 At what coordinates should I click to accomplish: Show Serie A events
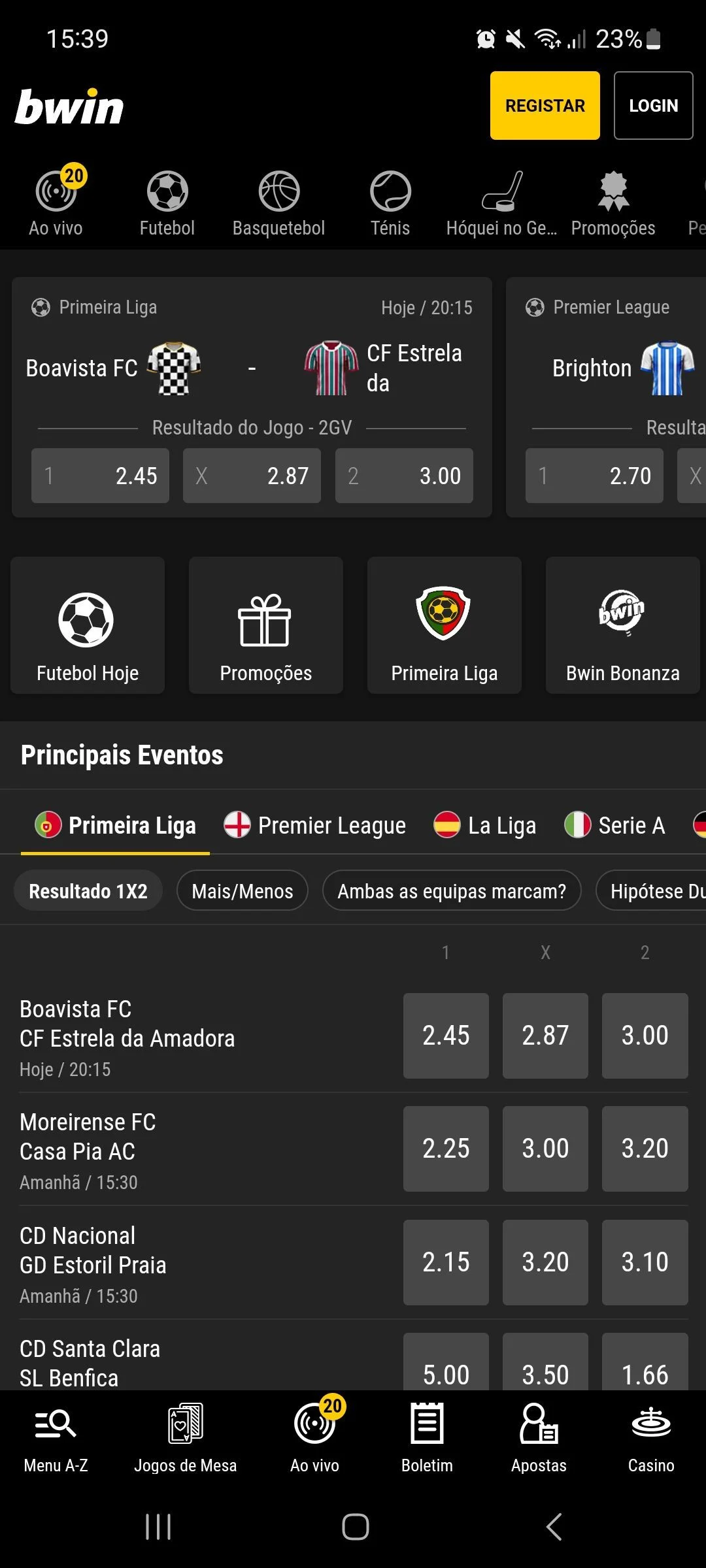pos(615,825)
